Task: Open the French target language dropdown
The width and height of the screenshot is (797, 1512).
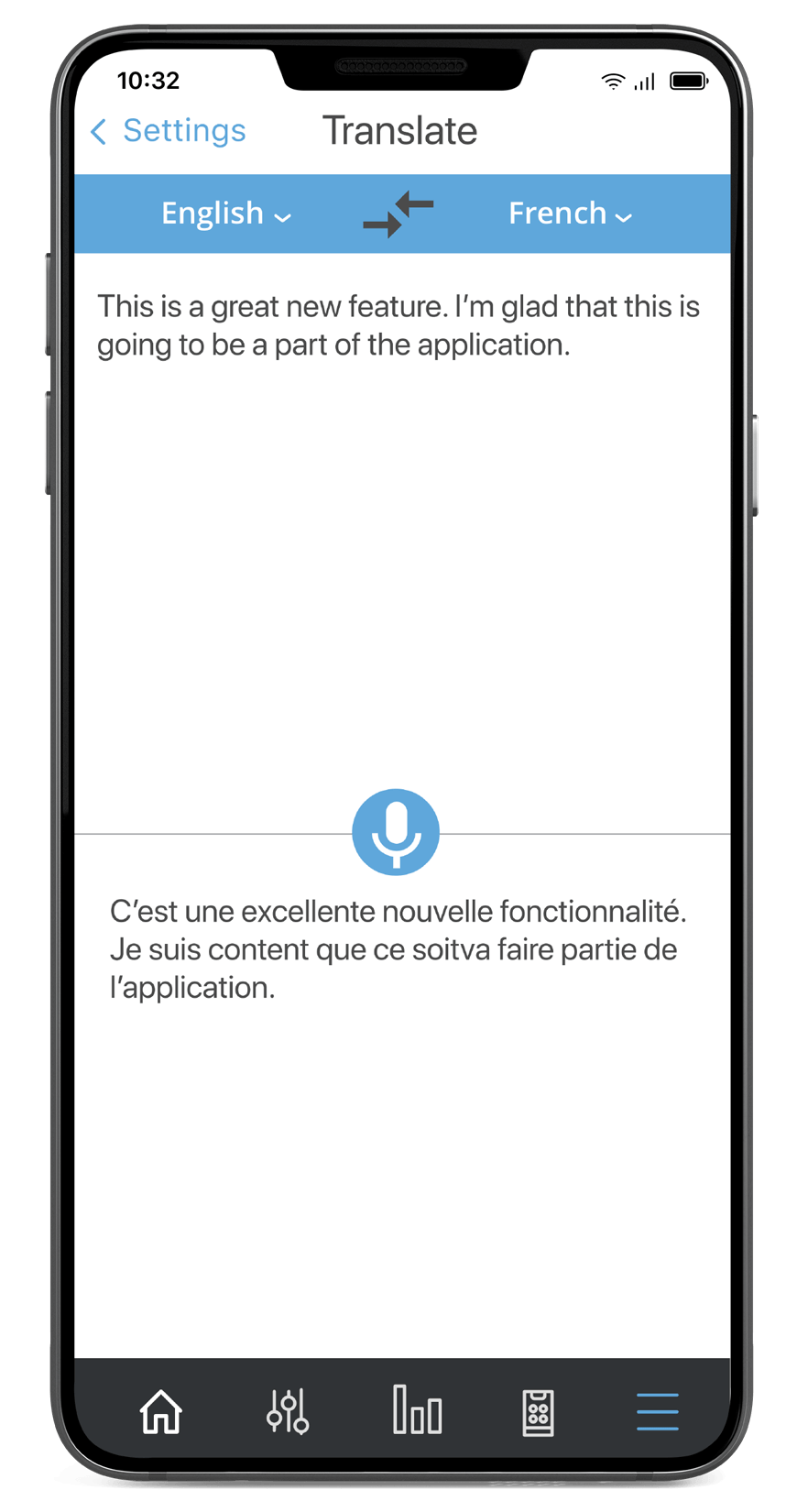Action: [570, 214]
